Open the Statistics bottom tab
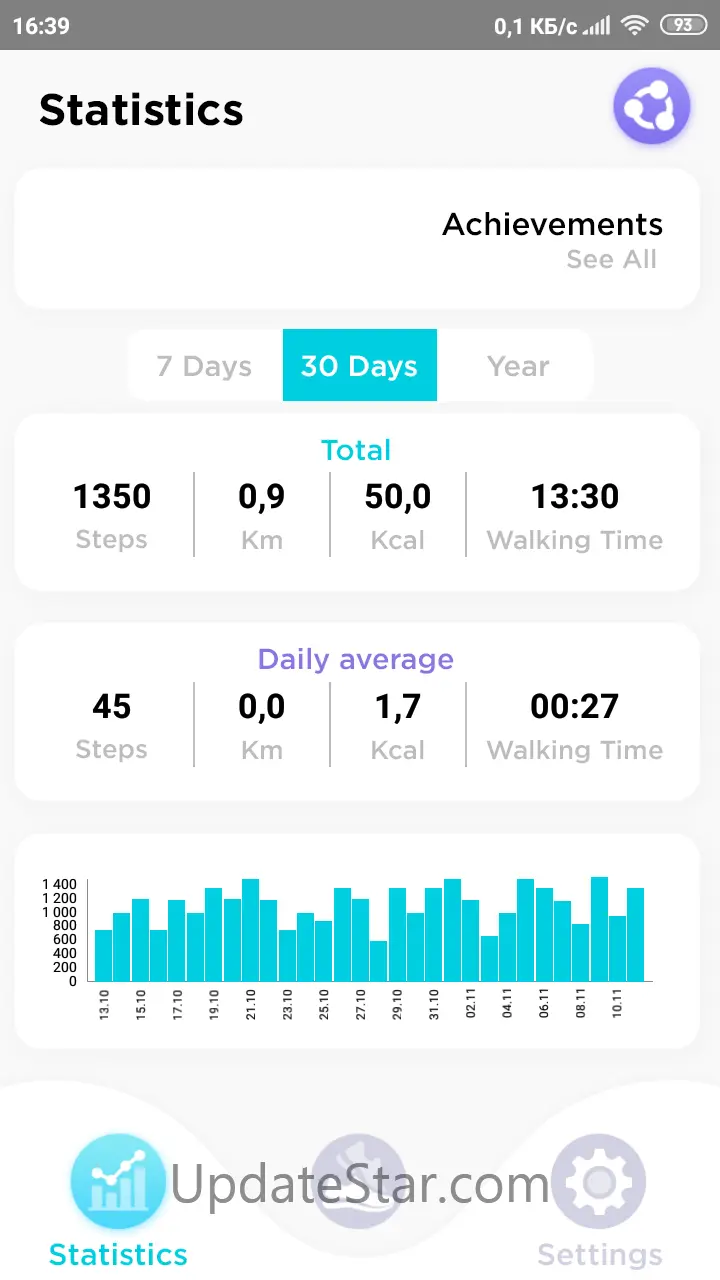Viewport: 720px width, 1280px height. click(x=118, y=1200)
